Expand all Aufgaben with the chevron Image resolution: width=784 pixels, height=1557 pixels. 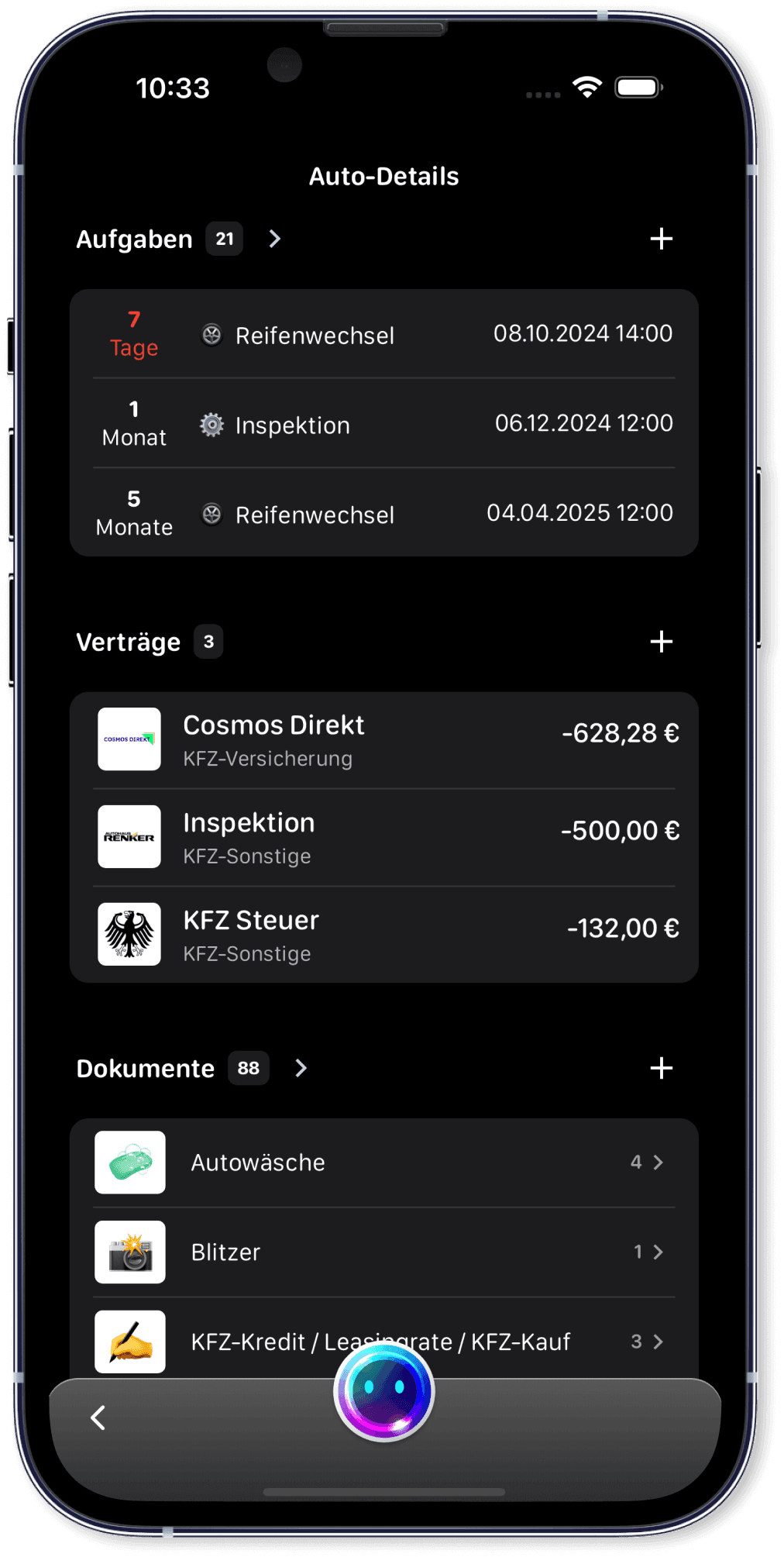(x=274, y=239)
